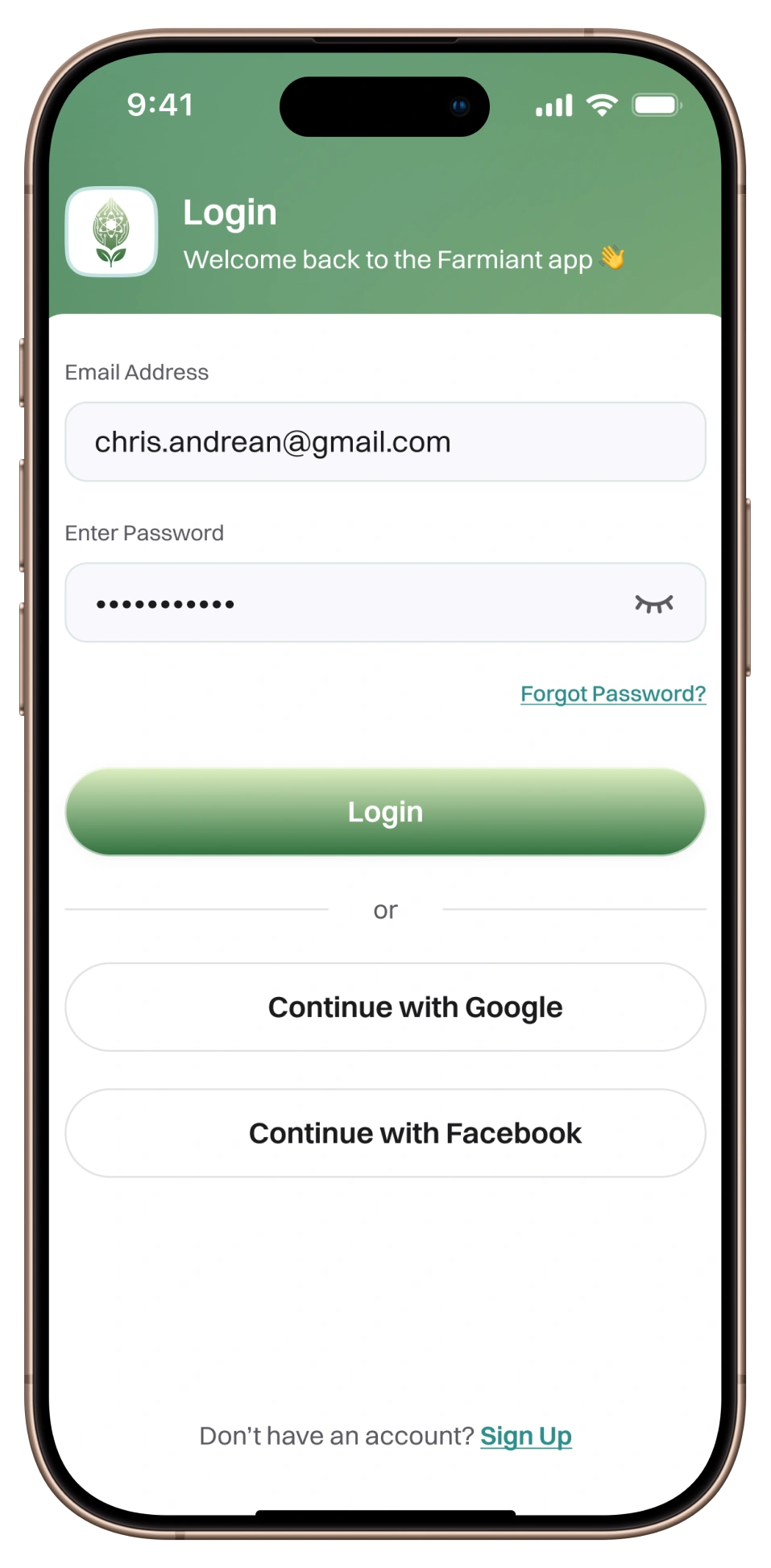Select Continue with Google
The image size is (771, 1568).
coord(385,1007)
